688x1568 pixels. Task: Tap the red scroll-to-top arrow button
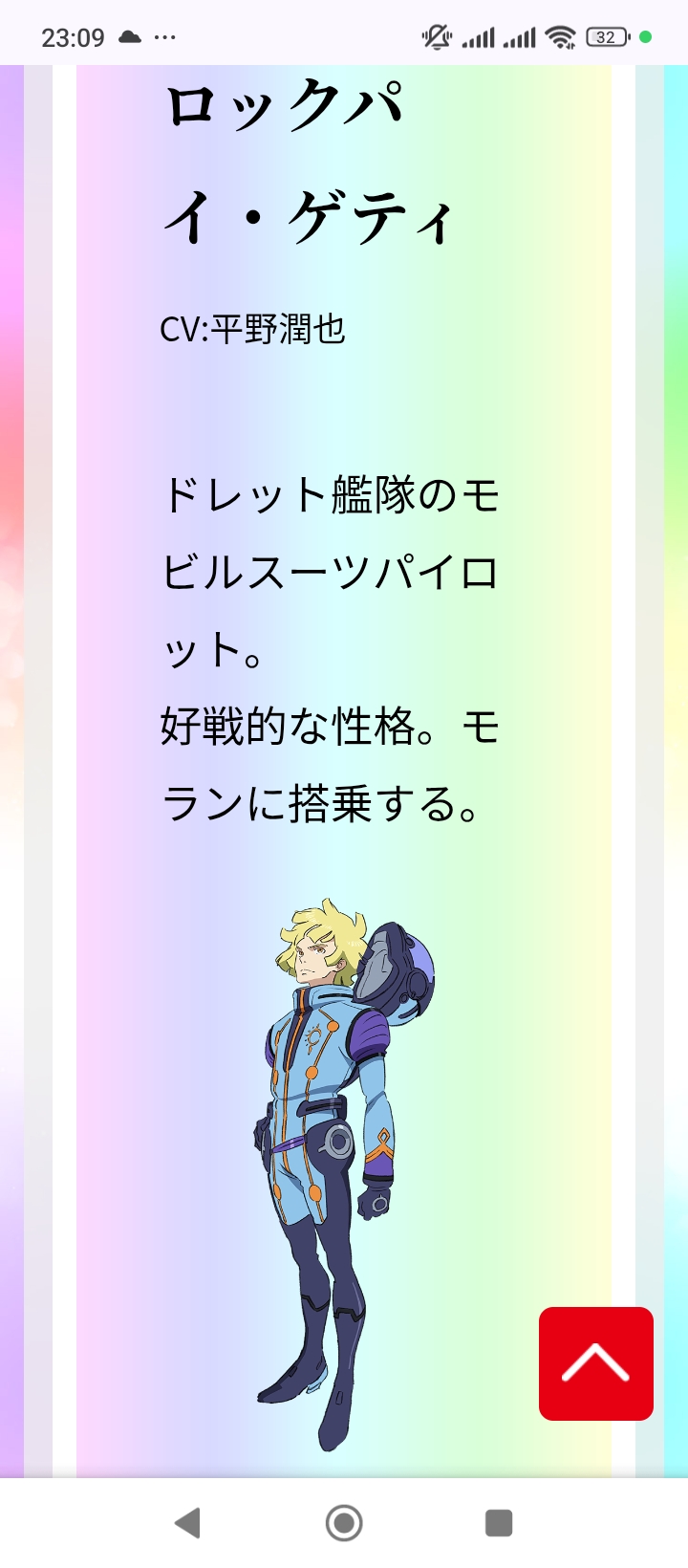[596, 1363]
